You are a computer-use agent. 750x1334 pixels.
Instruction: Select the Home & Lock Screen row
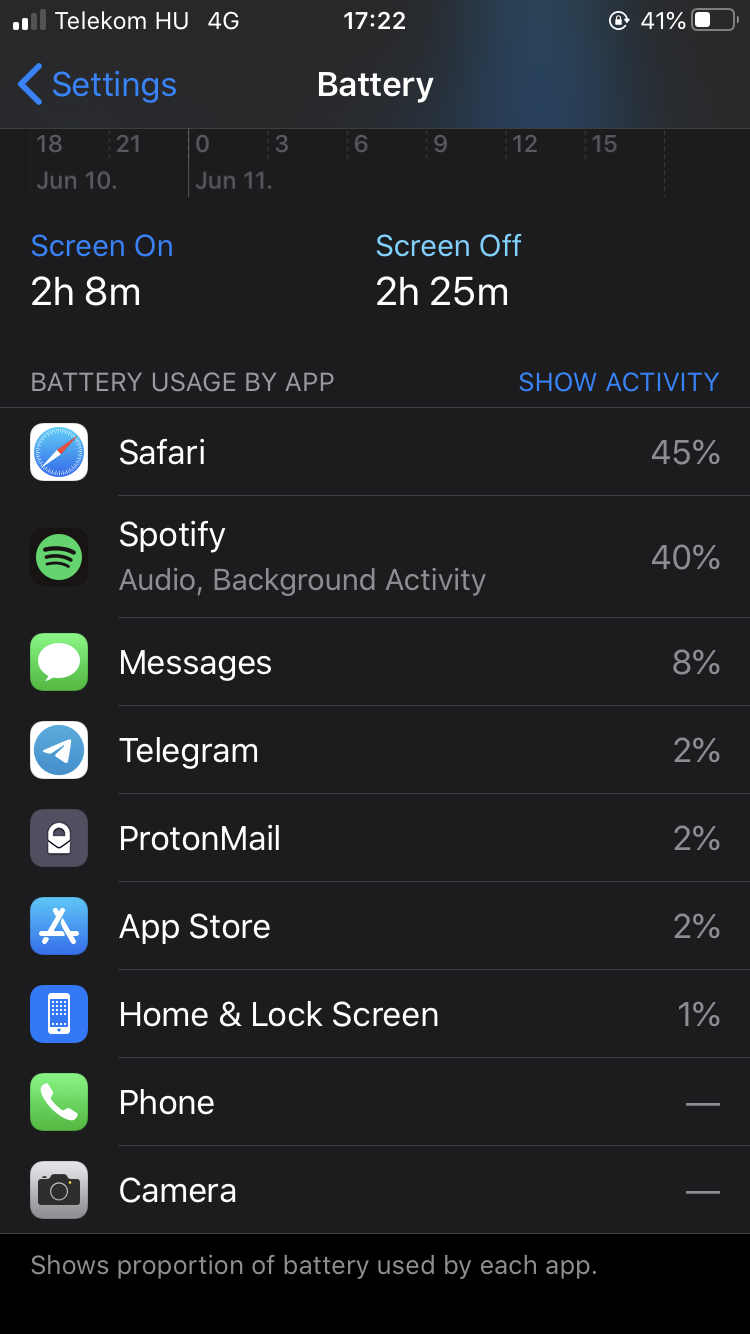click(x=375, y=1014)
